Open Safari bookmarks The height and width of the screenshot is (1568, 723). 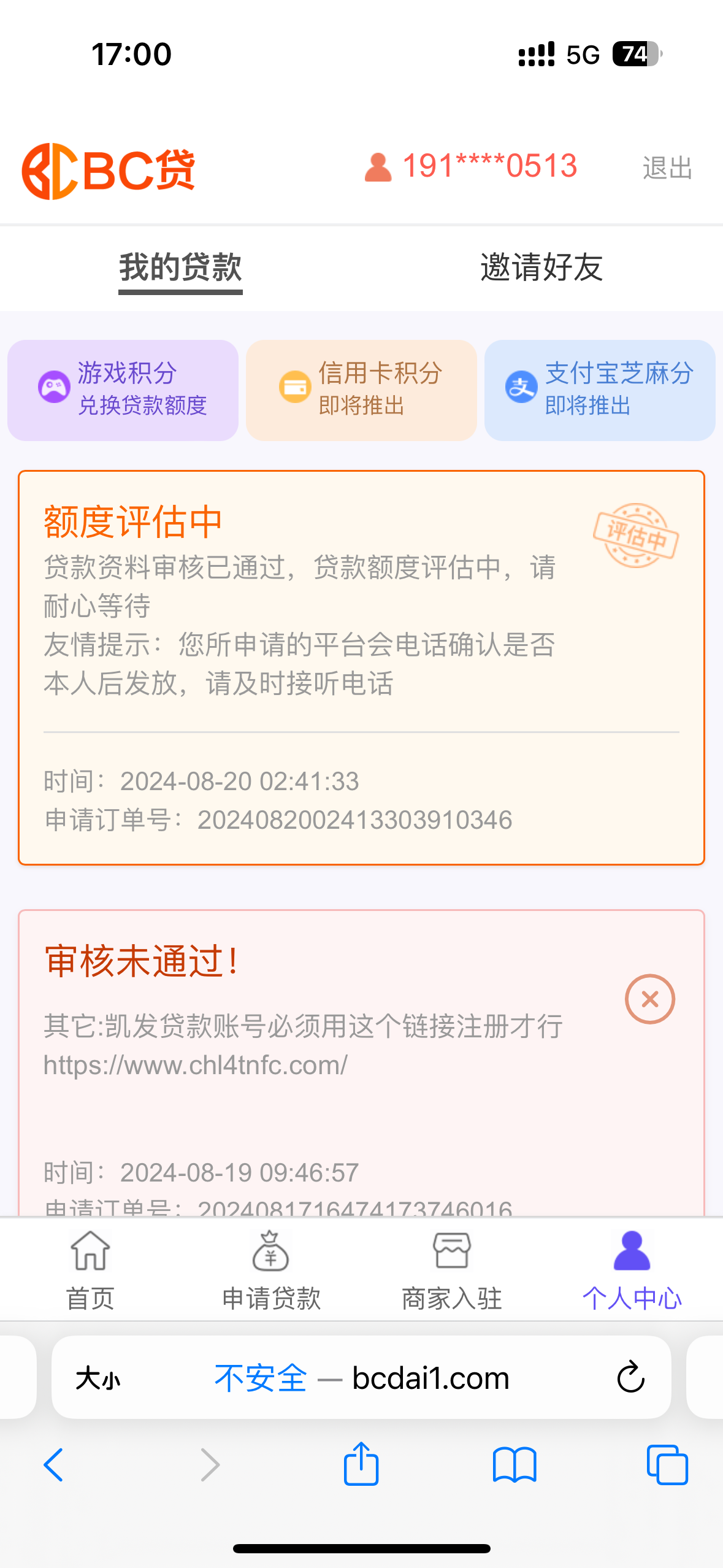click(x=515, y=1465)
